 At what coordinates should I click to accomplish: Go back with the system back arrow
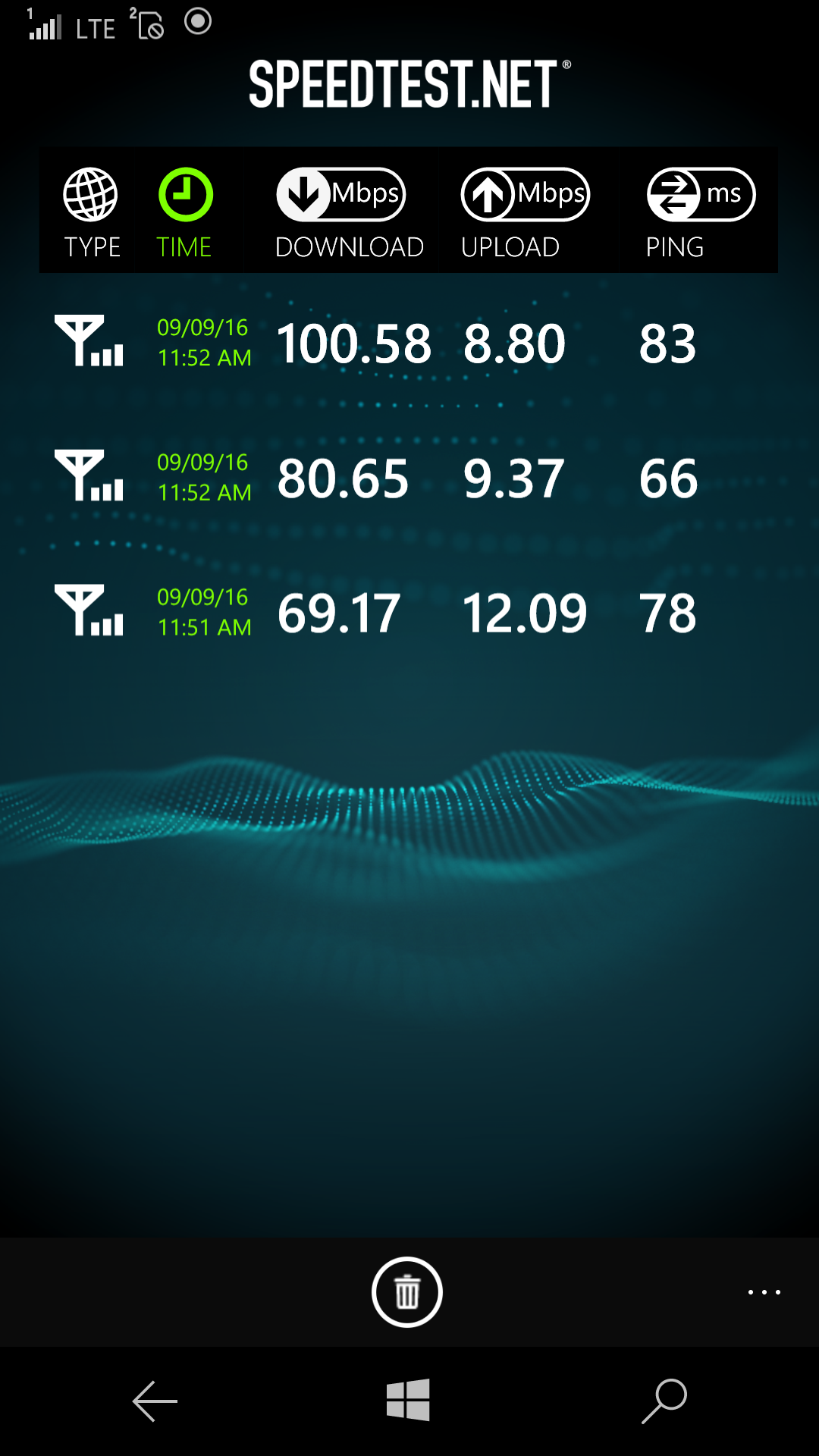coord(155,1401)
